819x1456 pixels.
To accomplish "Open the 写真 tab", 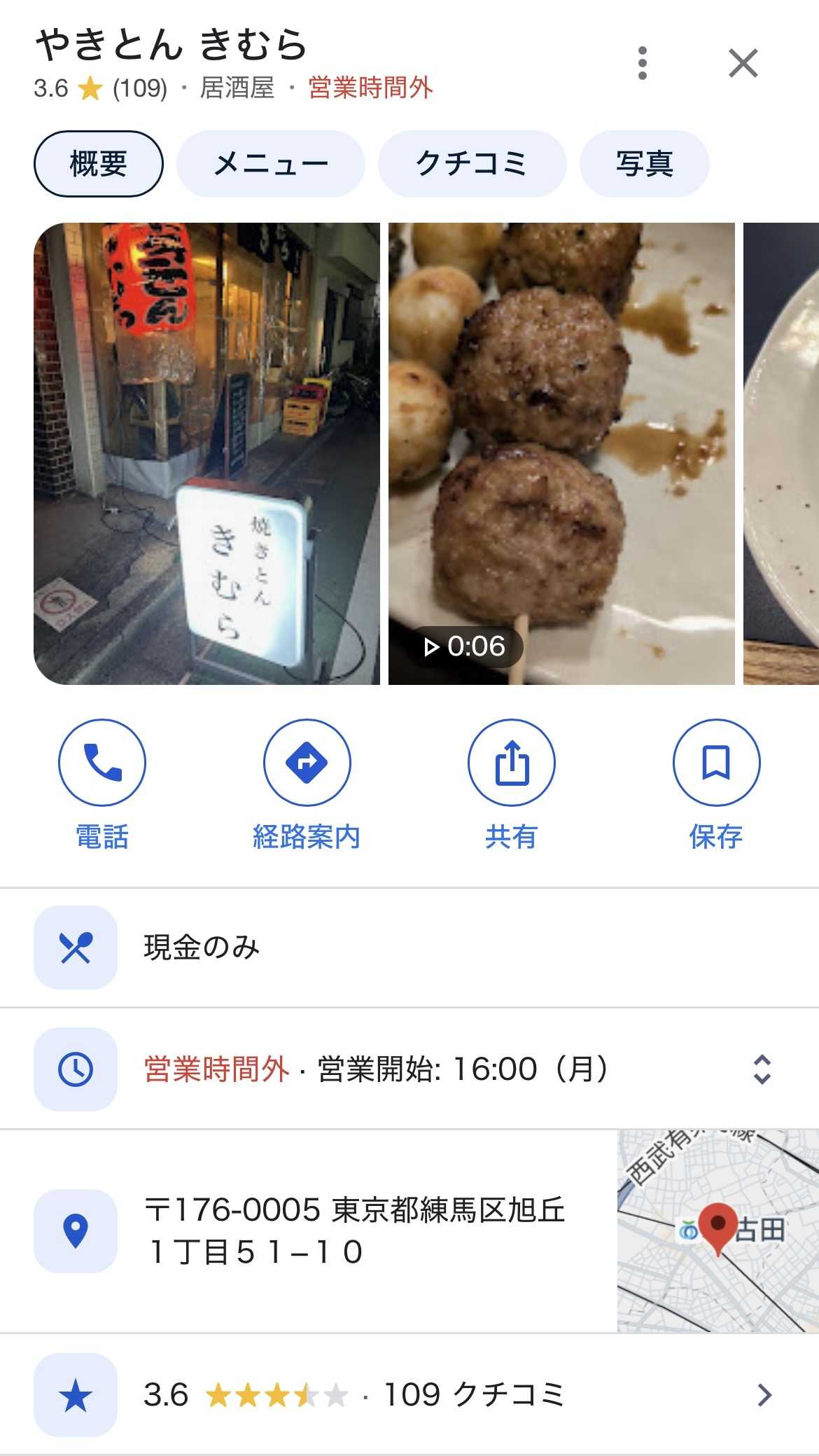I will [644, 164].
